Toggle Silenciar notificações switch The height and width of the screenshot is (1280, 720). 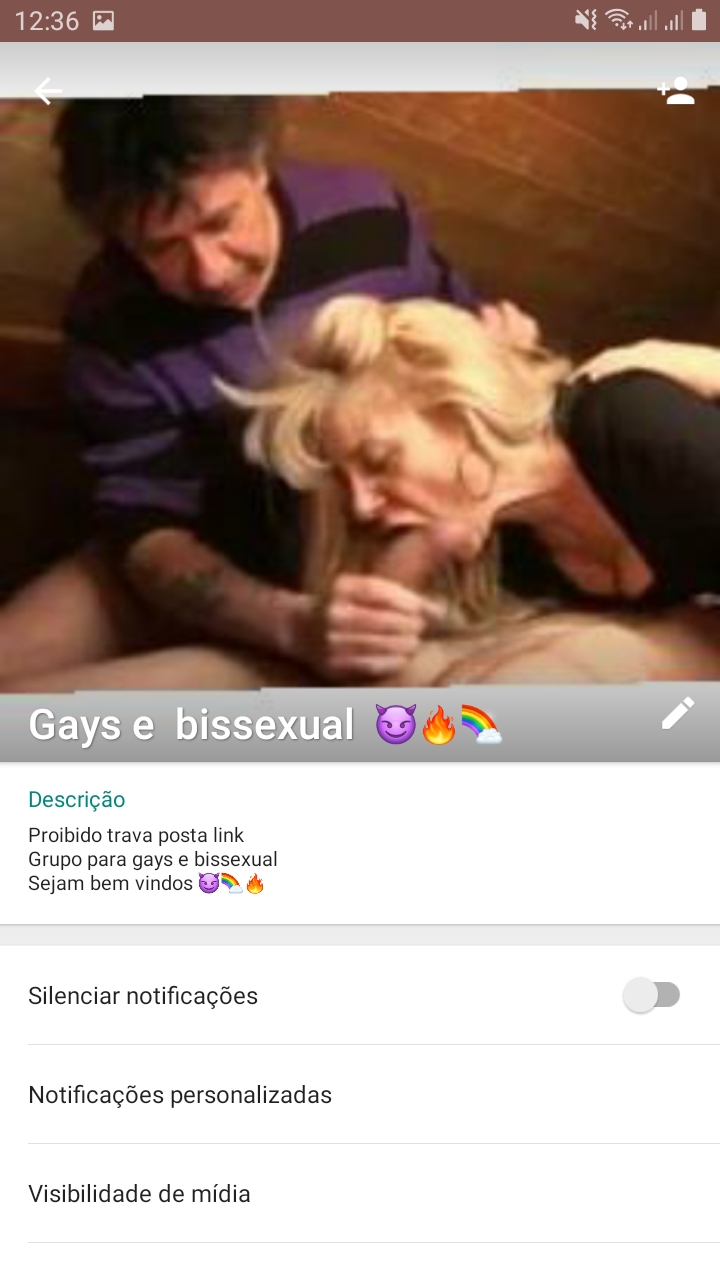point(651,995)
